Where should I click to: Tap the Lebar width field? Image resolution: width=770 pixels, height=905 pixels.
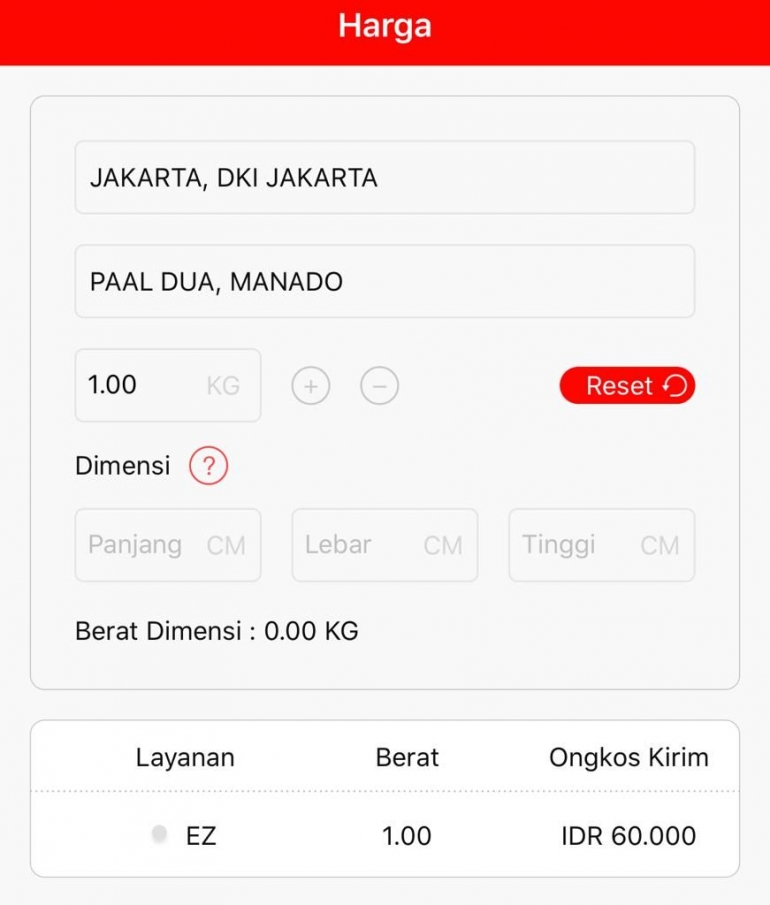[384, 545]
